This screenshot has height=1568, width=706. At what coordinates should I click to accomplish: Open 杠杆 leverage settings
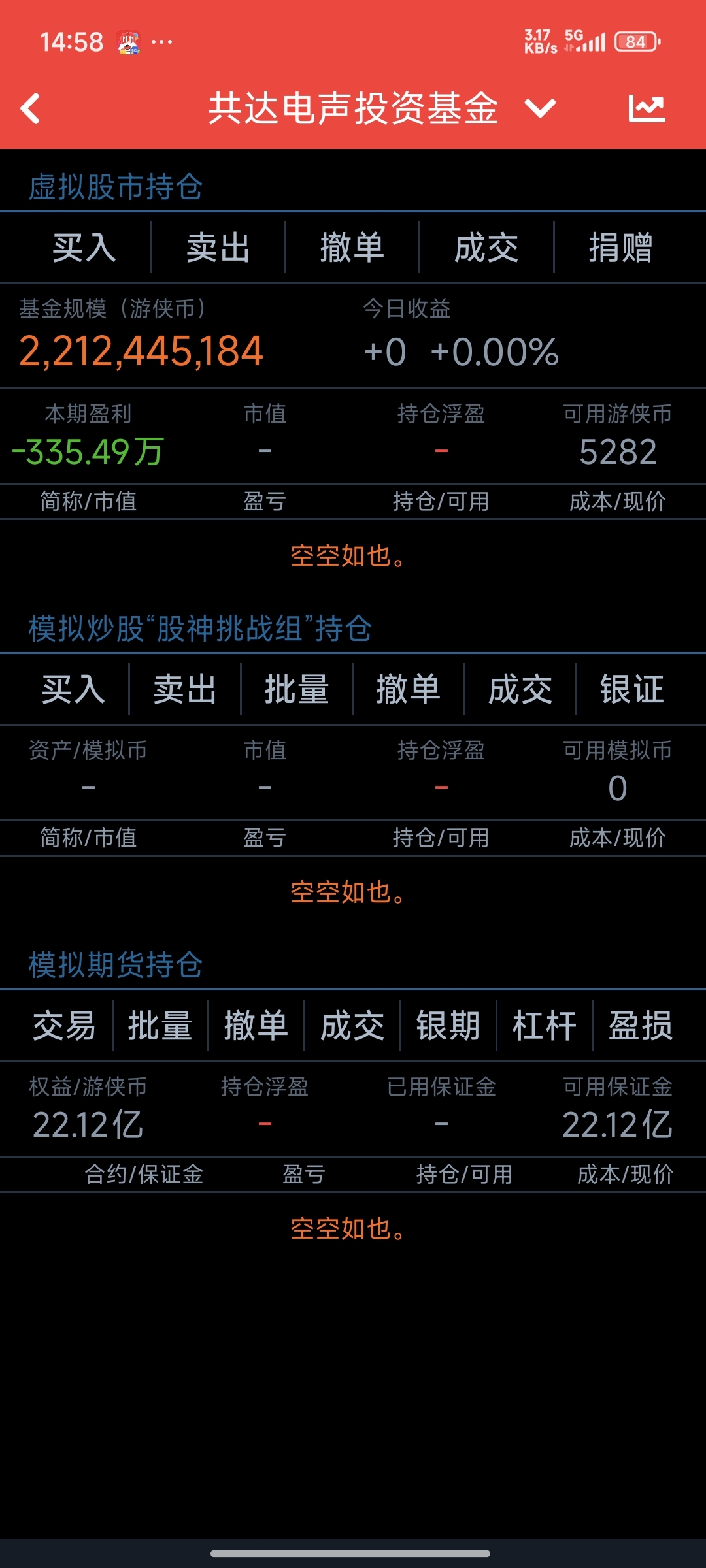point(545,1026)
